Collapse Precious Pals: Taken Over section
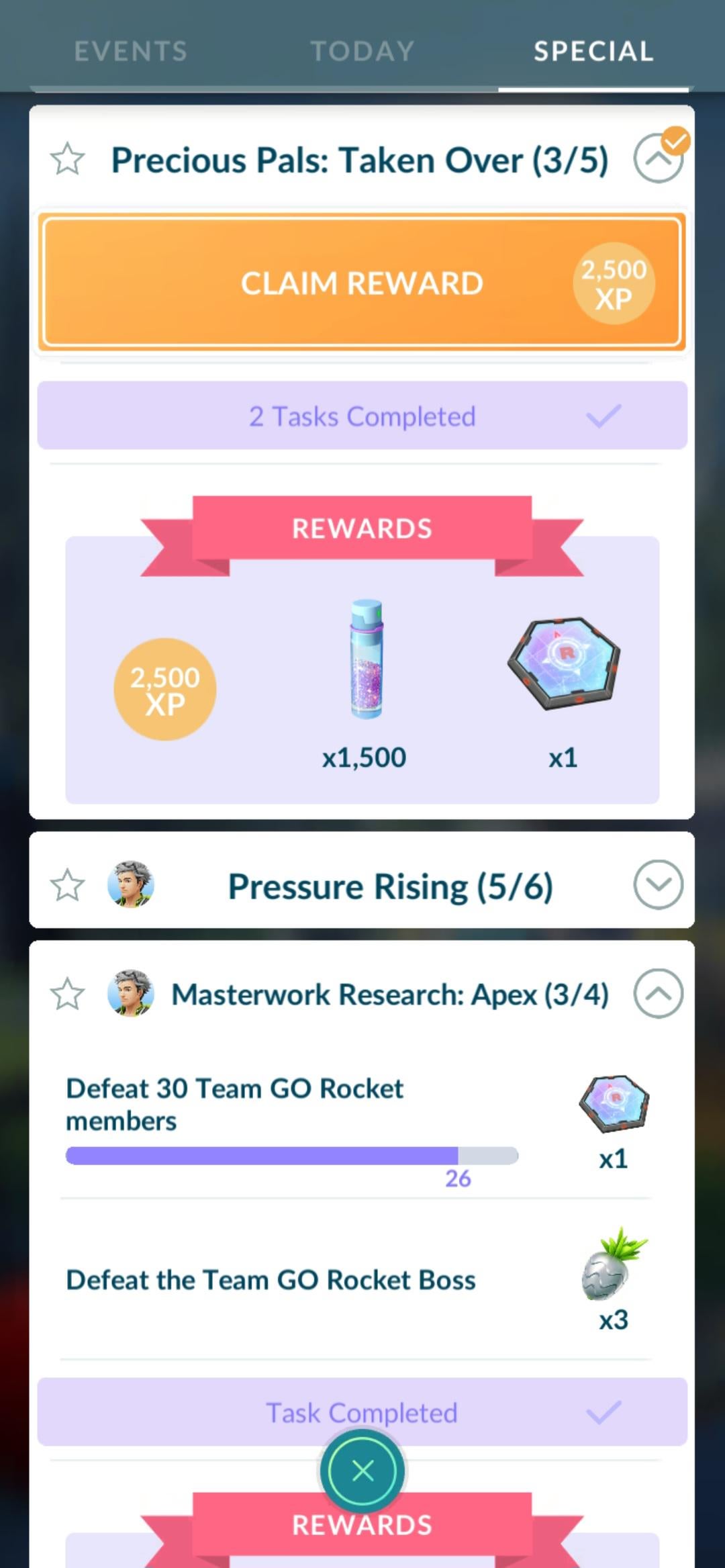725x1568 pixels. pyautogui.click(x=658, y=158)
